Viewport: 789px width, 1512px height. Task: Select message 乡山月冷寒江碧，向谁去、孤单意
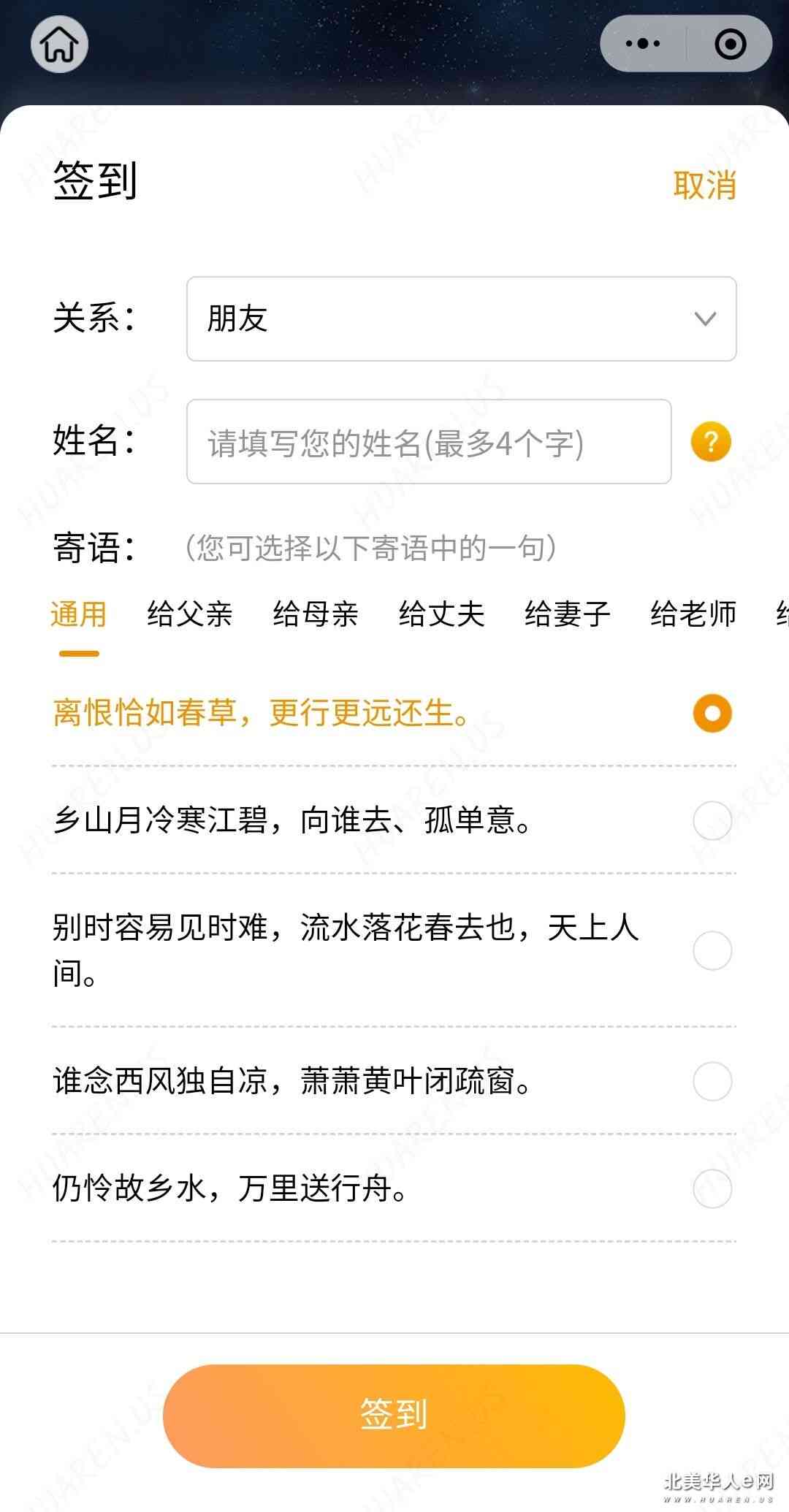712,820
